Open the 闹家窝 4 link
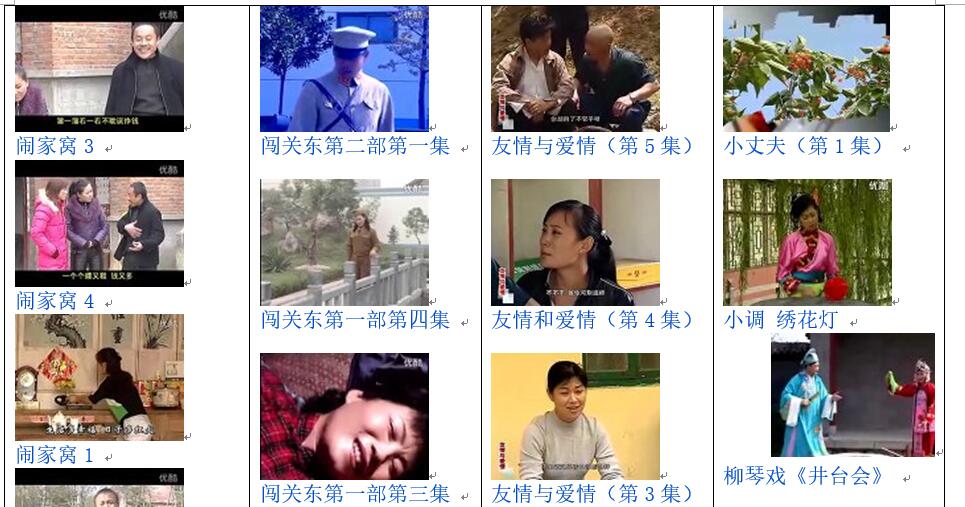965x507 pixels. tap(55, 301)
